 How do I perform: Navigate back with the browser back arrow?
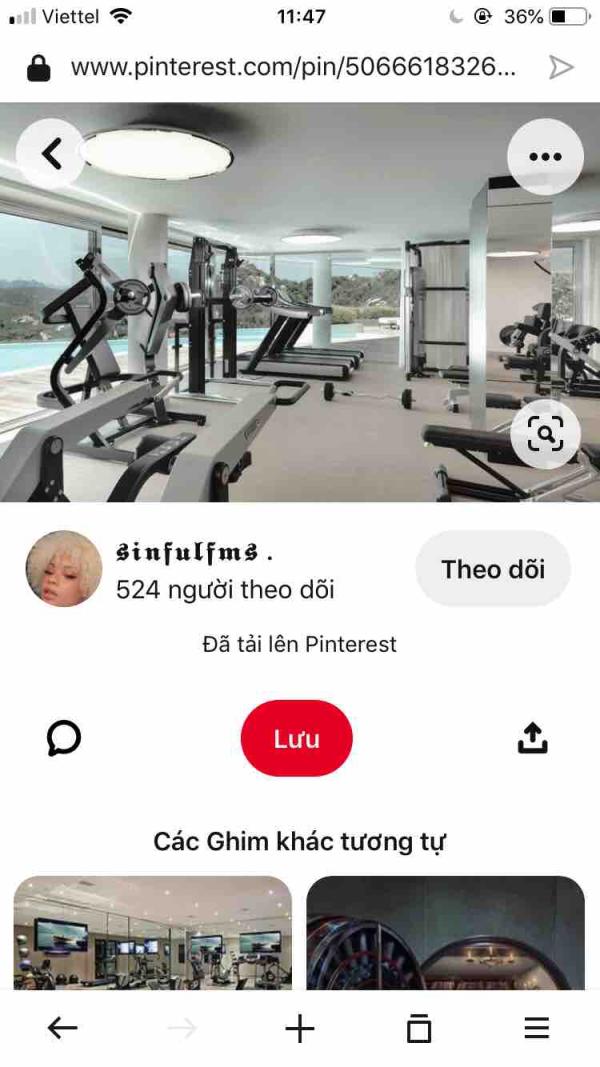point(62,1028)
